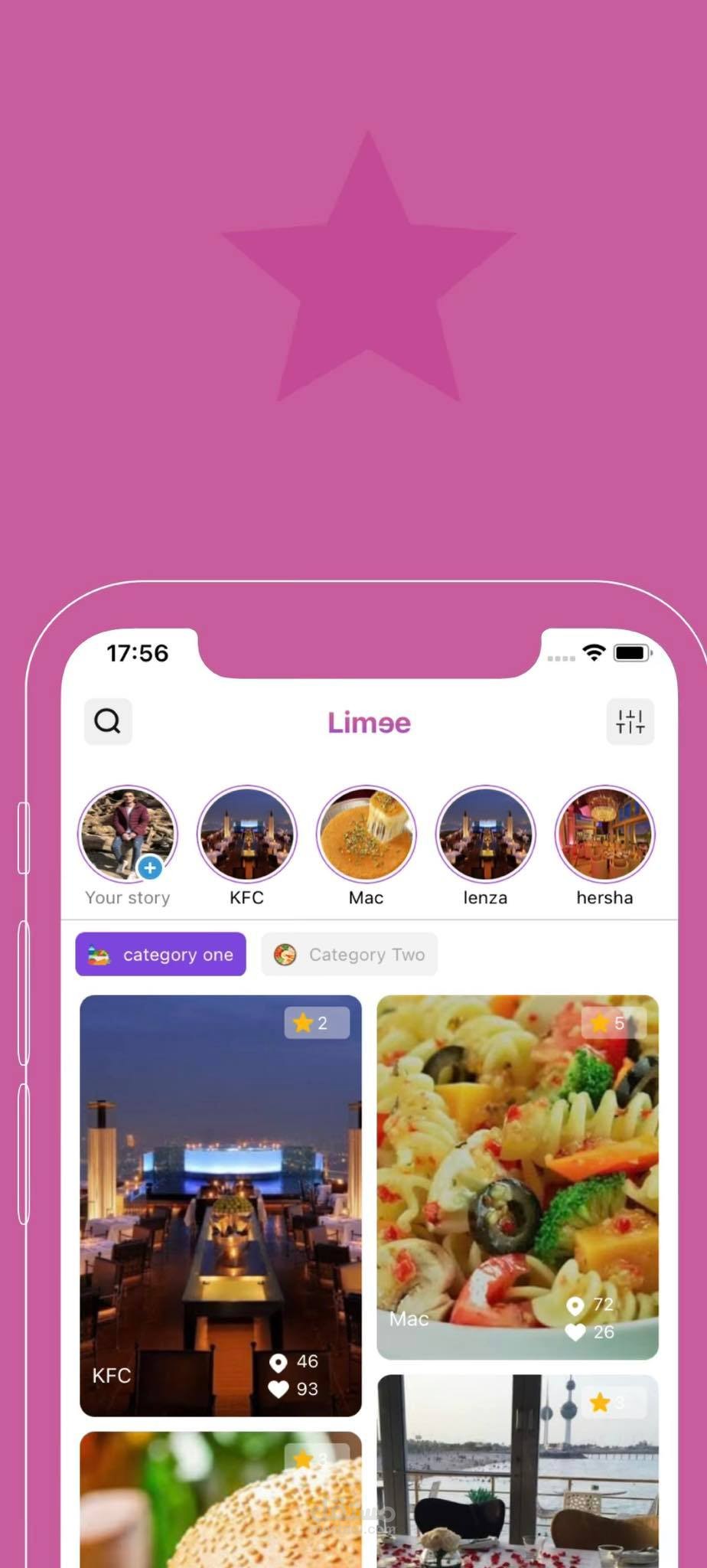
Task: Open the KFC story circle
Action: click(x=246, y=835)
